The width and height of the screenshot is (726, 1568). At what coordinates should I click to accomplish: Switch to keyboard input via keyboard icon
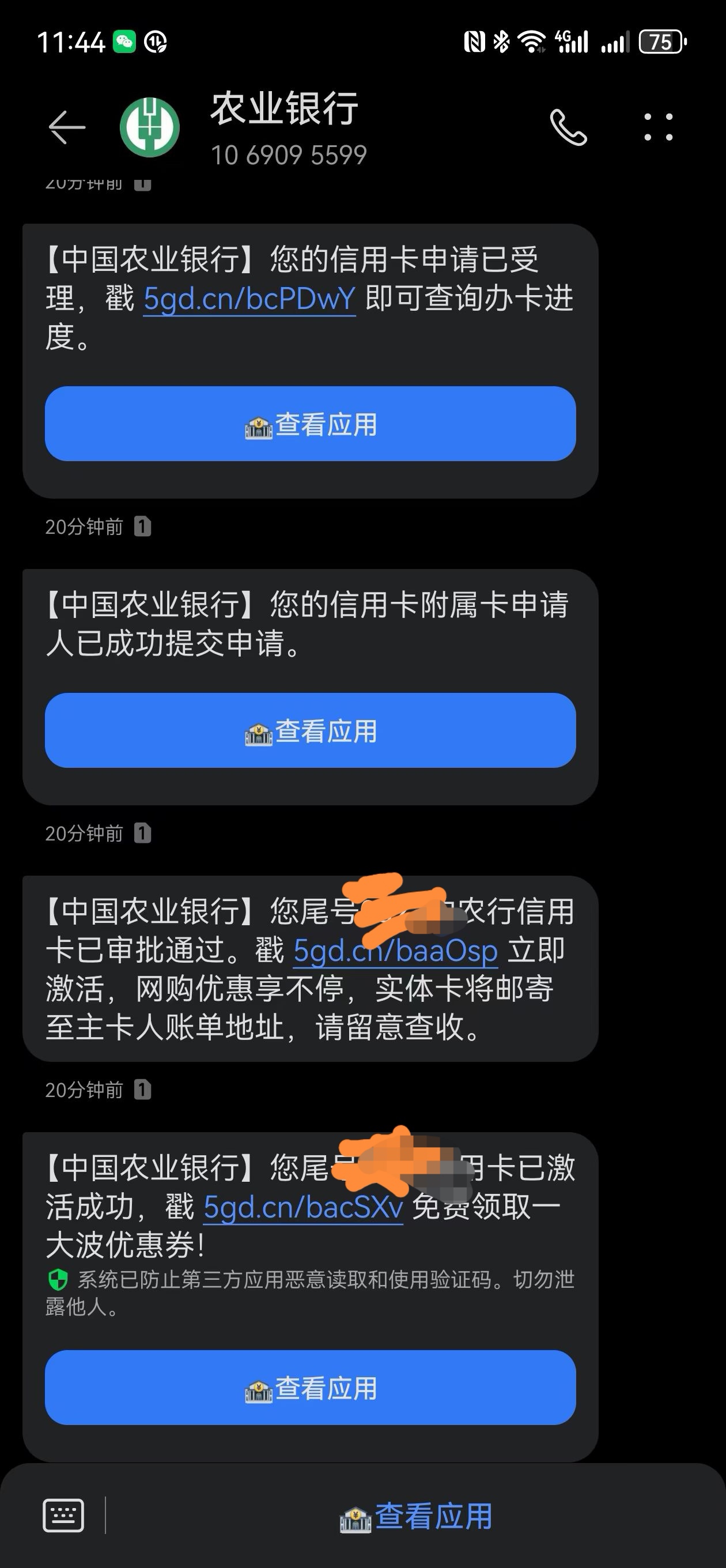[63, 1516]
